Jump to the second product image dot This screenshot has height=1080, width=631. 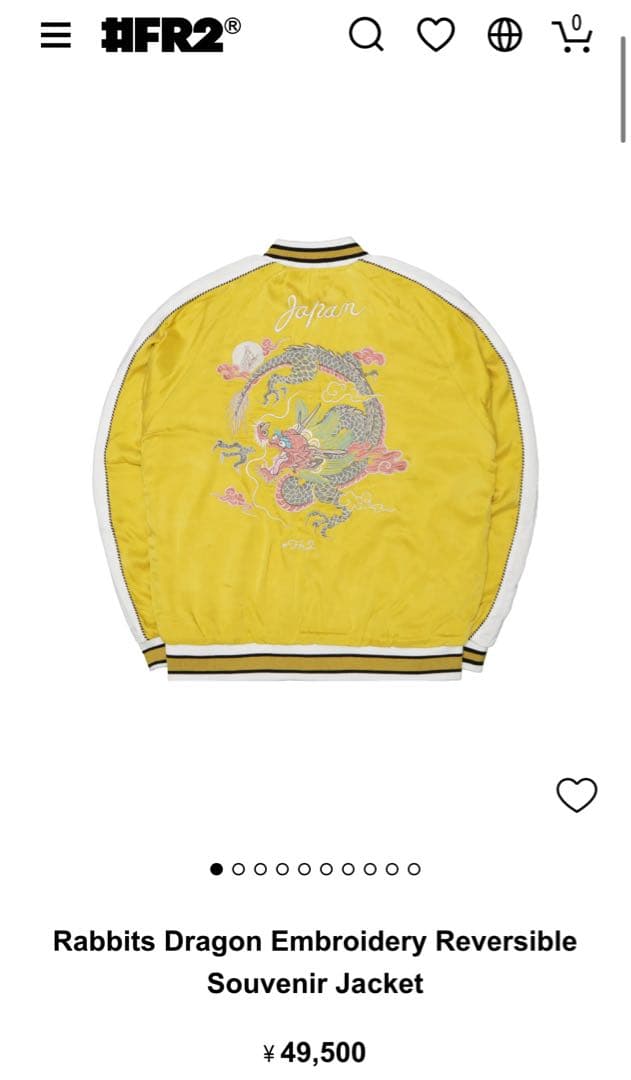[238, 869]
